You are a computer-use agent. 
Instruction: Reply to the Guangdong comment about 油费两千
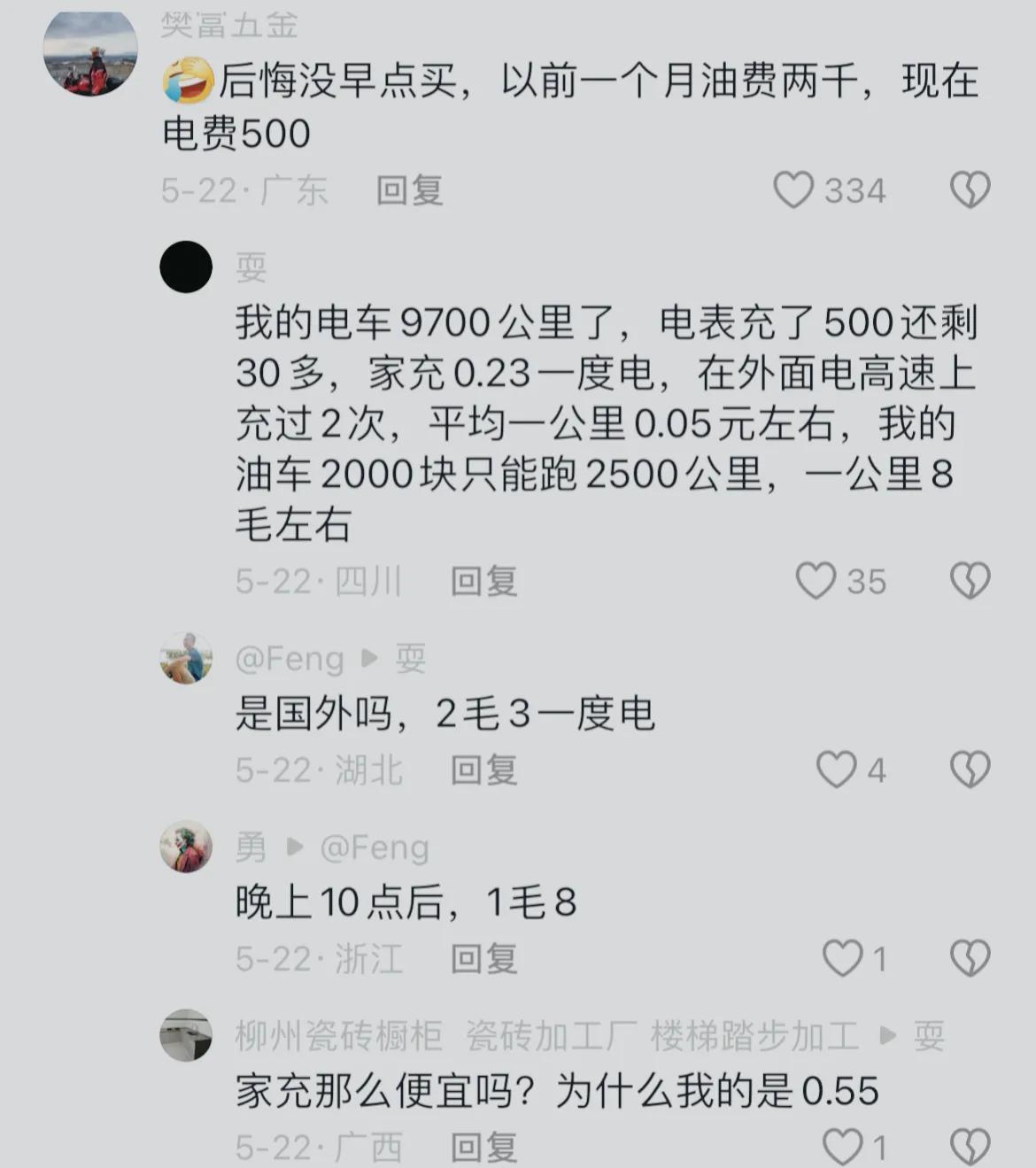[409, 190]
